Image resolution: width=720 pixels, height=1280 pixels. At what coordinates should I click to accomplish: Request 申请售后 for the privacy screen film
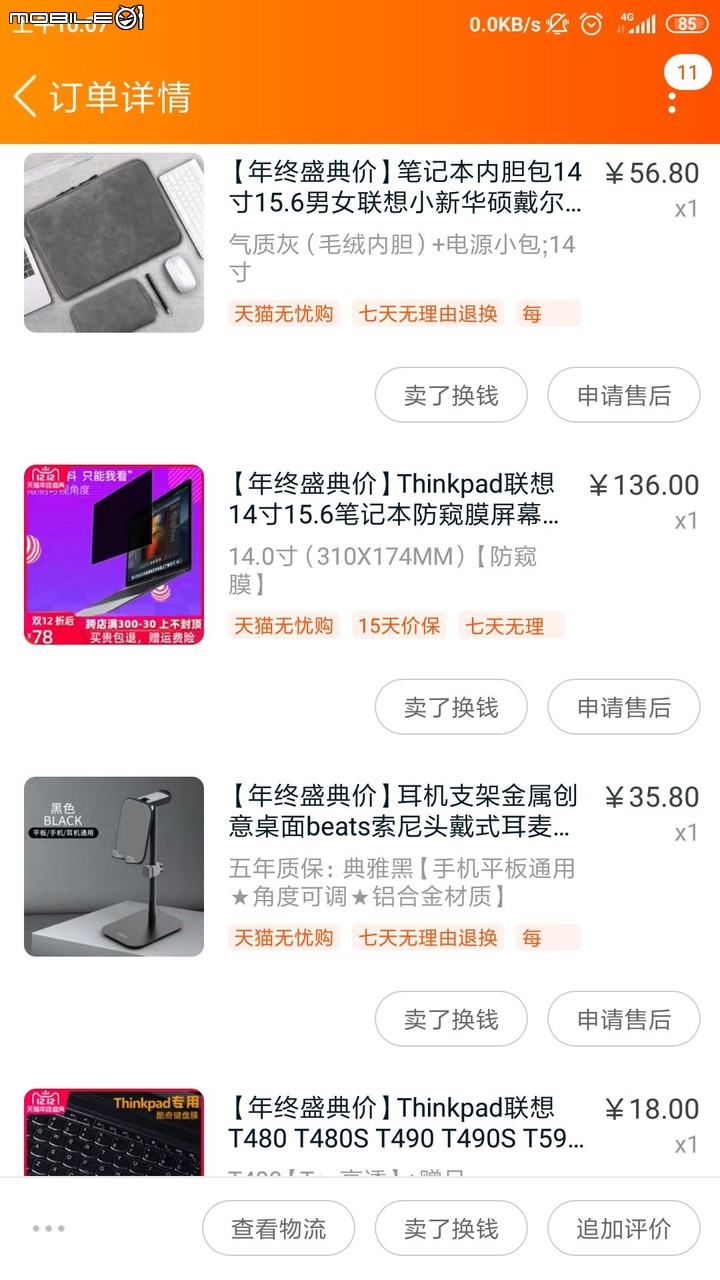pos(623,707)
